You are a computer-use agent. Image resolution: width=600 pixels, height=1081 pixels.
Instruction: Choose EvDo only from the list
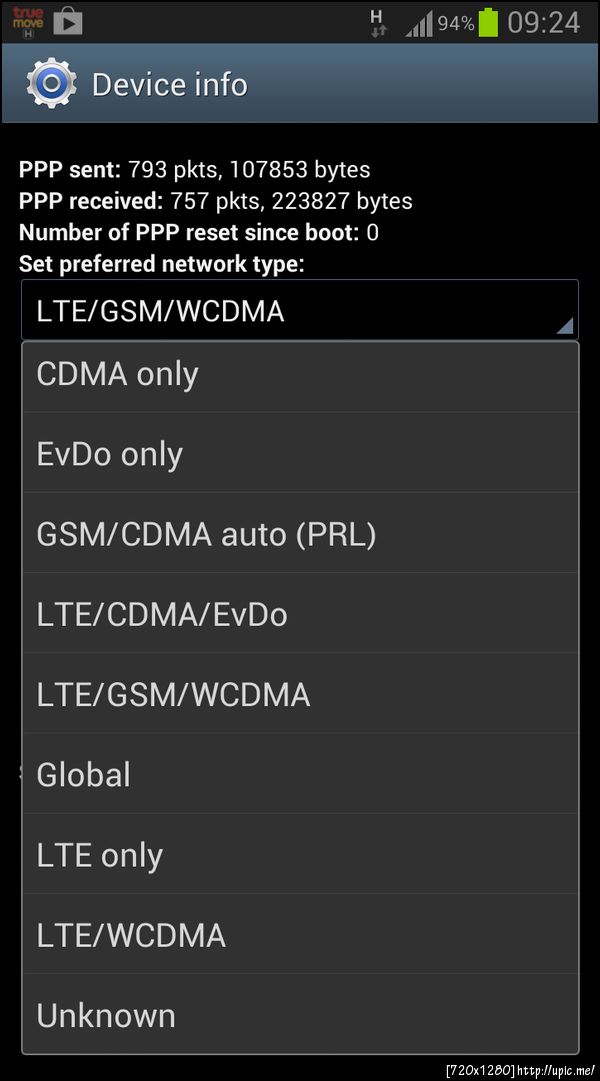point(300,454)
